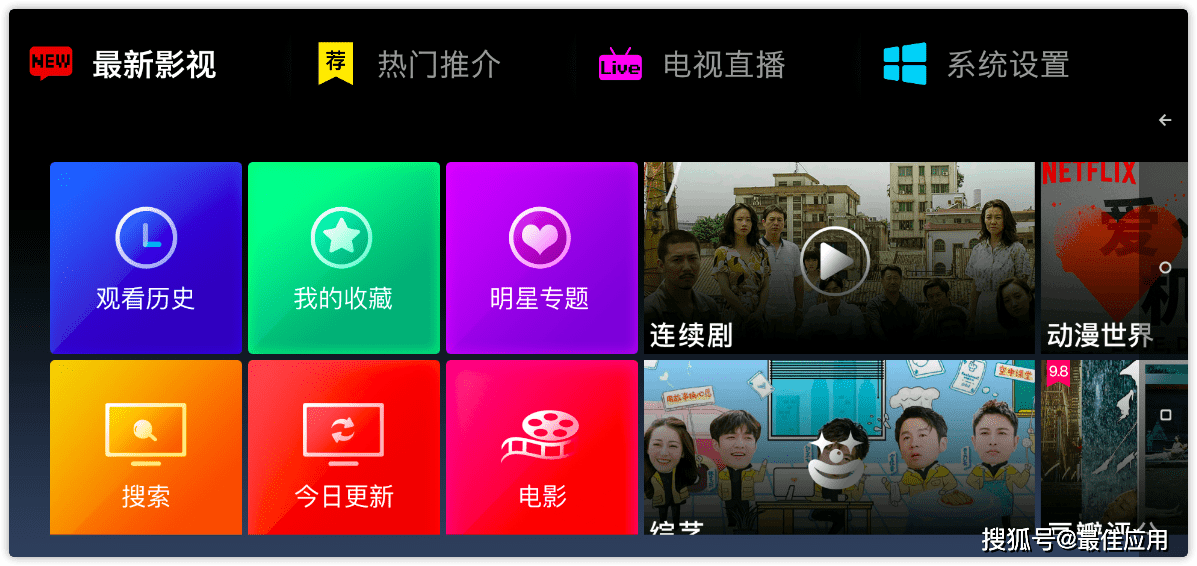Open the 综艺 variety show card
This screenshot has height=566, width=1197.
point(838,448)
